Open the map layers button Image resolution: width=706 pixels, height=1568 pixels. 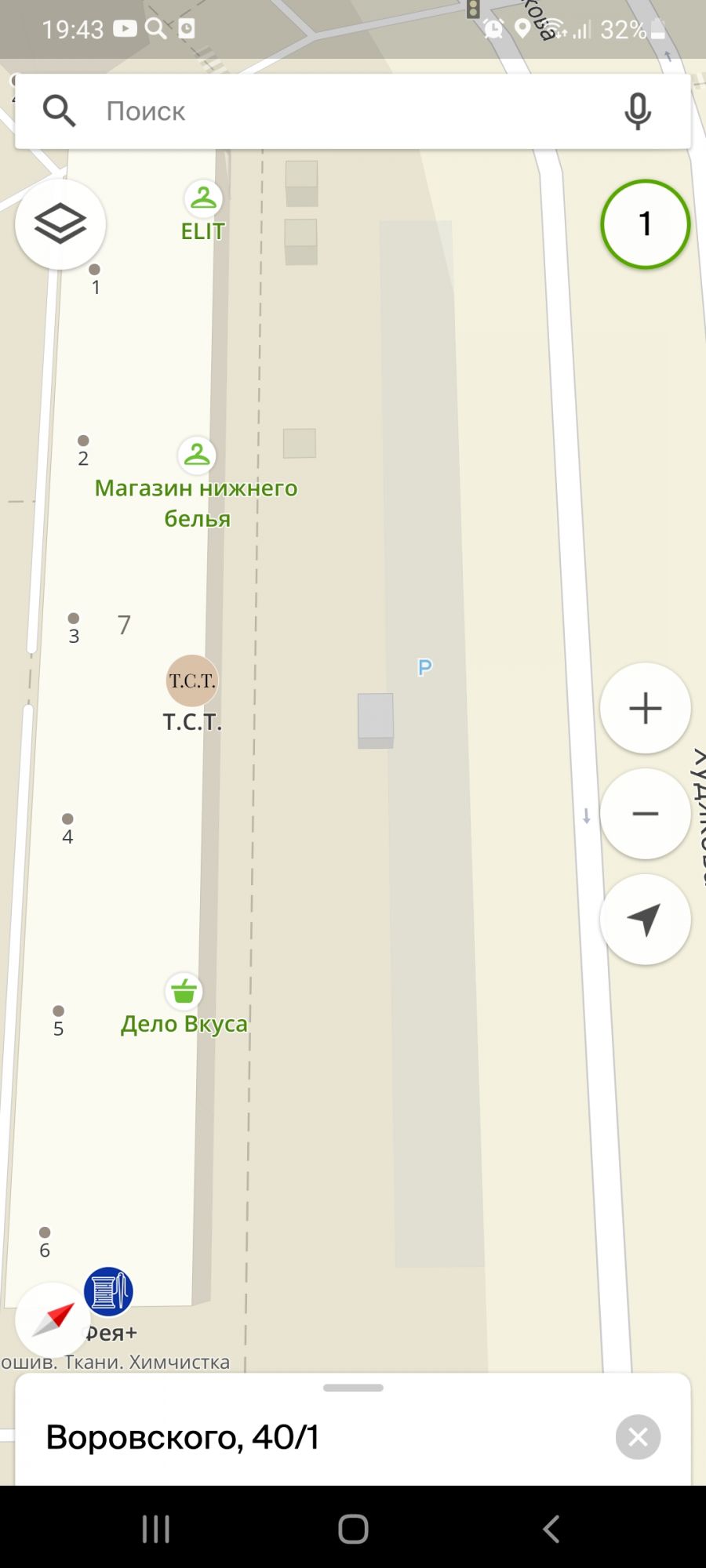pos(60,224)
